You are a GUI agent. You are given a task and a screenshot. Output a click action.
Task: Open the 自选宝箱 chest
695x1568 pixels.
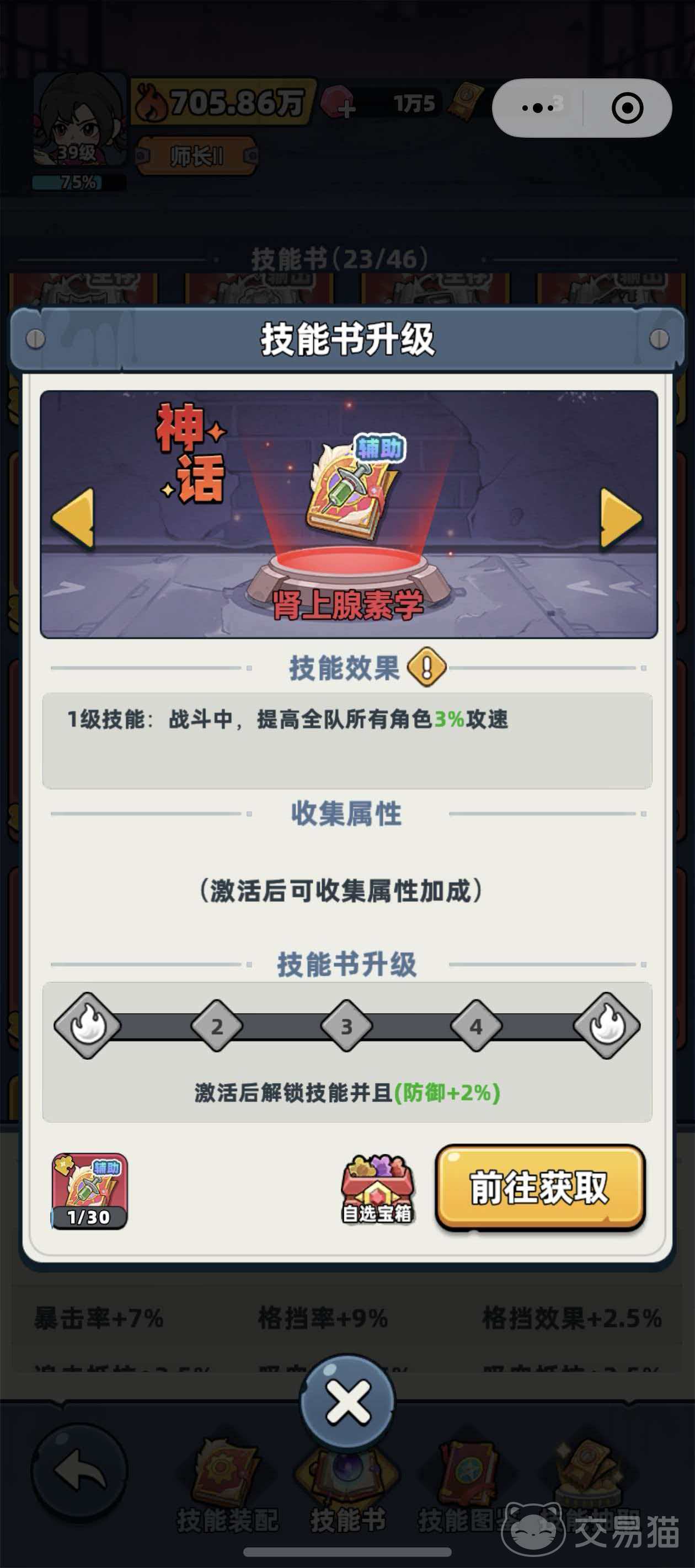[x=377, y=1188]
